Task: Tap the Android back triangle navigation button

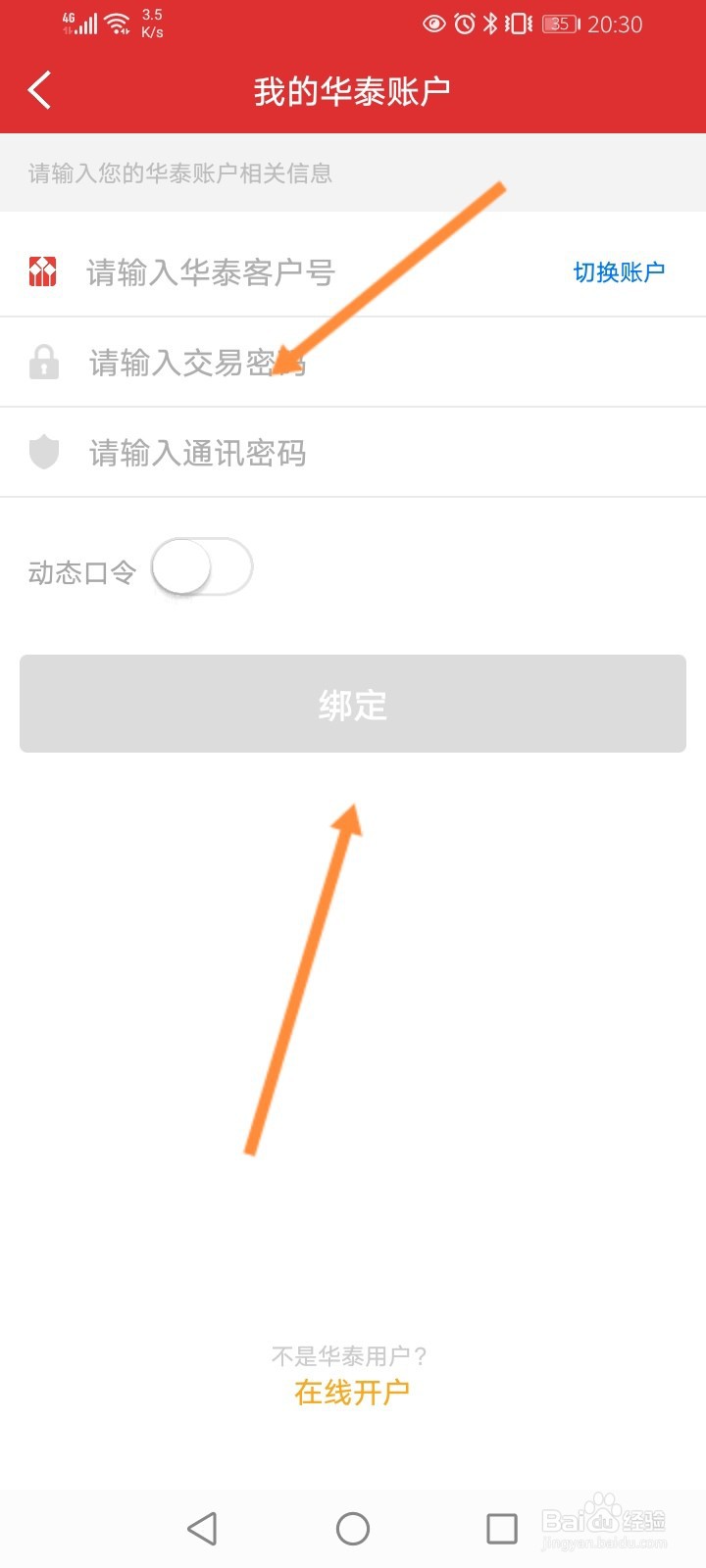Action: (201, 1527)
